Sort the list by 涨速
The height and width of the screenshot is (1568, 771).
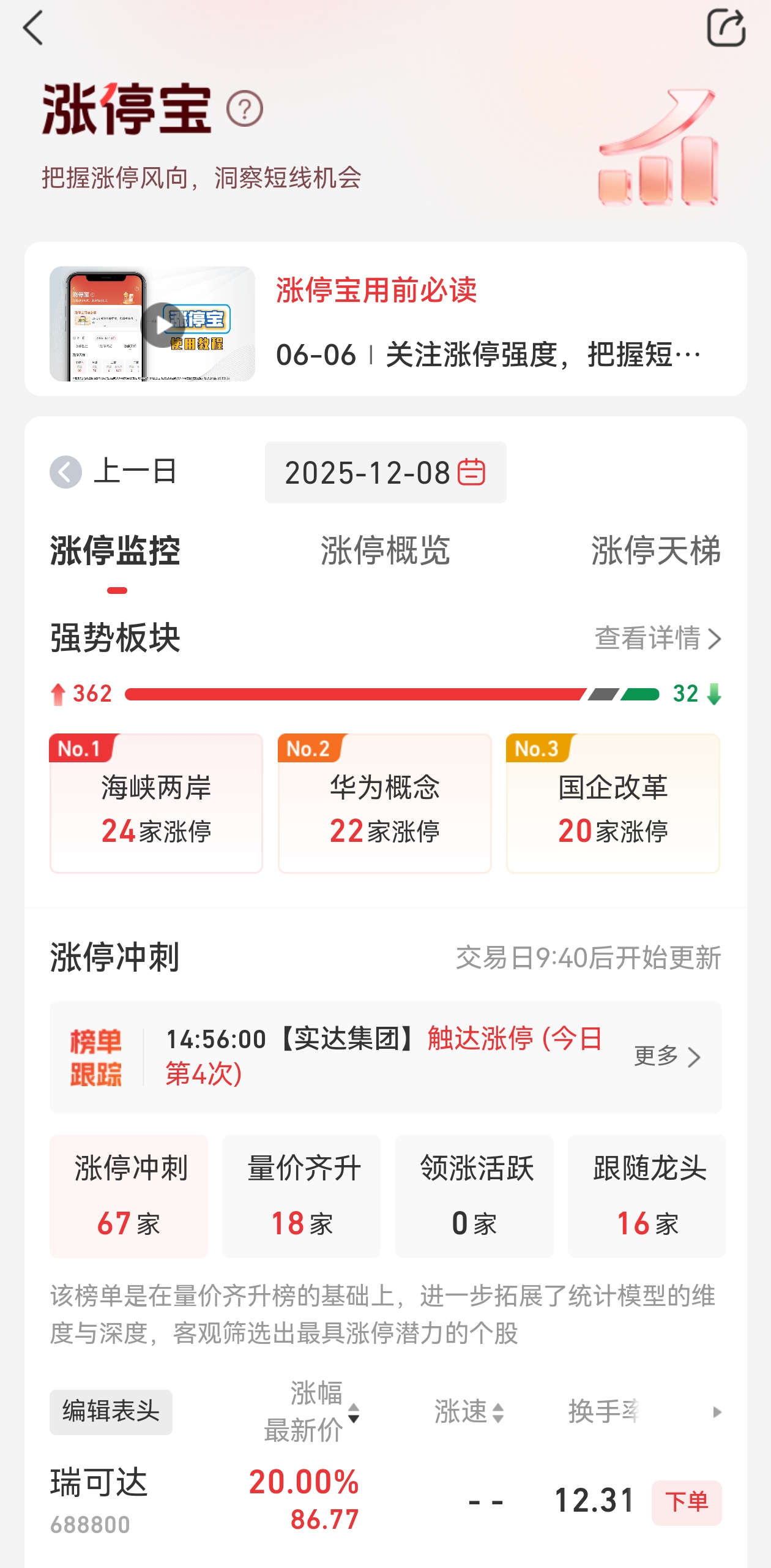pos(469,1412)
